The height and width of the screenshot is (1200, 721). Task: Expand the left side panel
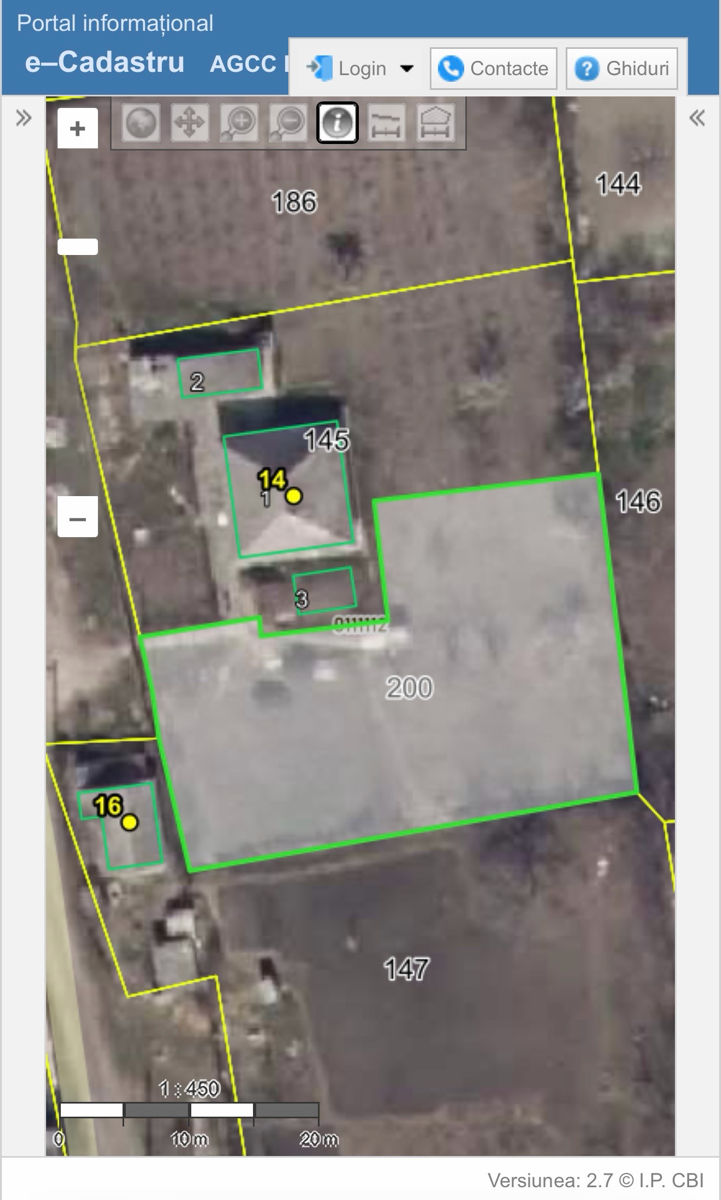23,119
